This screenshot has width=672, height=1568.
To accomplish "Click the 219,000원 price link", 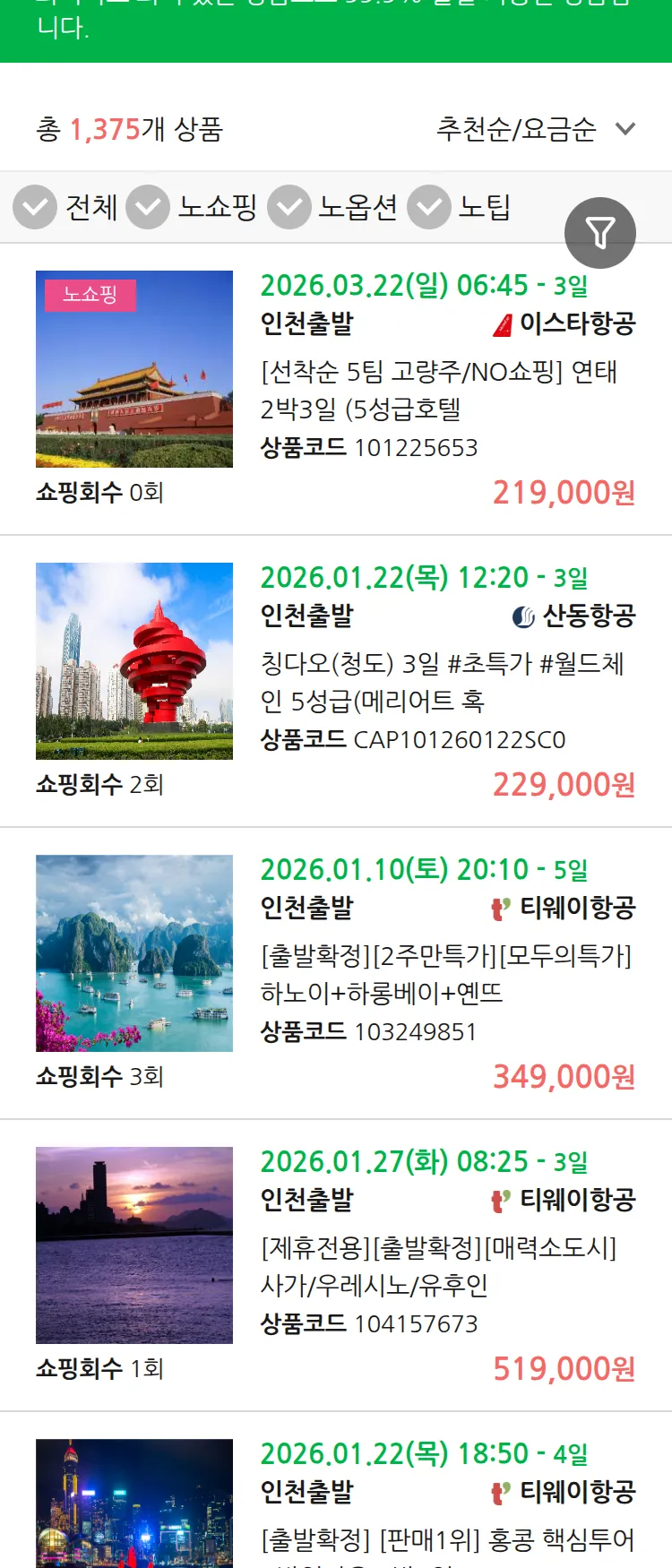I will [x=560, y=493].
